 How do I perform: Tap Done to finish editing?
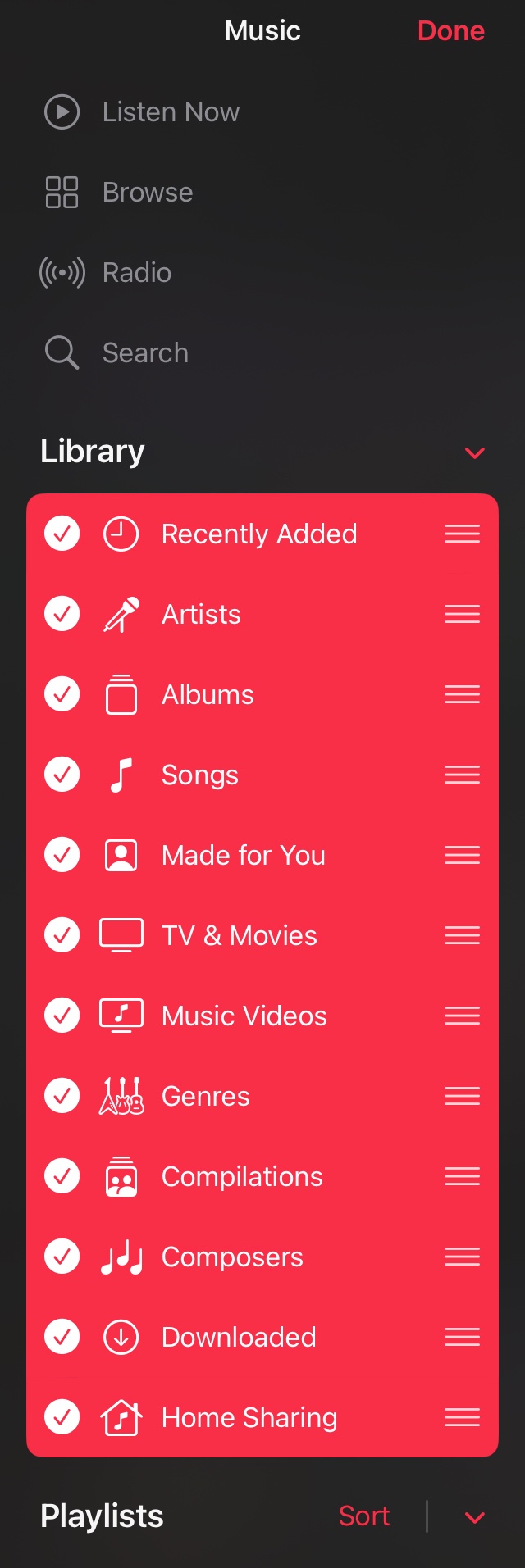coord(450,31)
